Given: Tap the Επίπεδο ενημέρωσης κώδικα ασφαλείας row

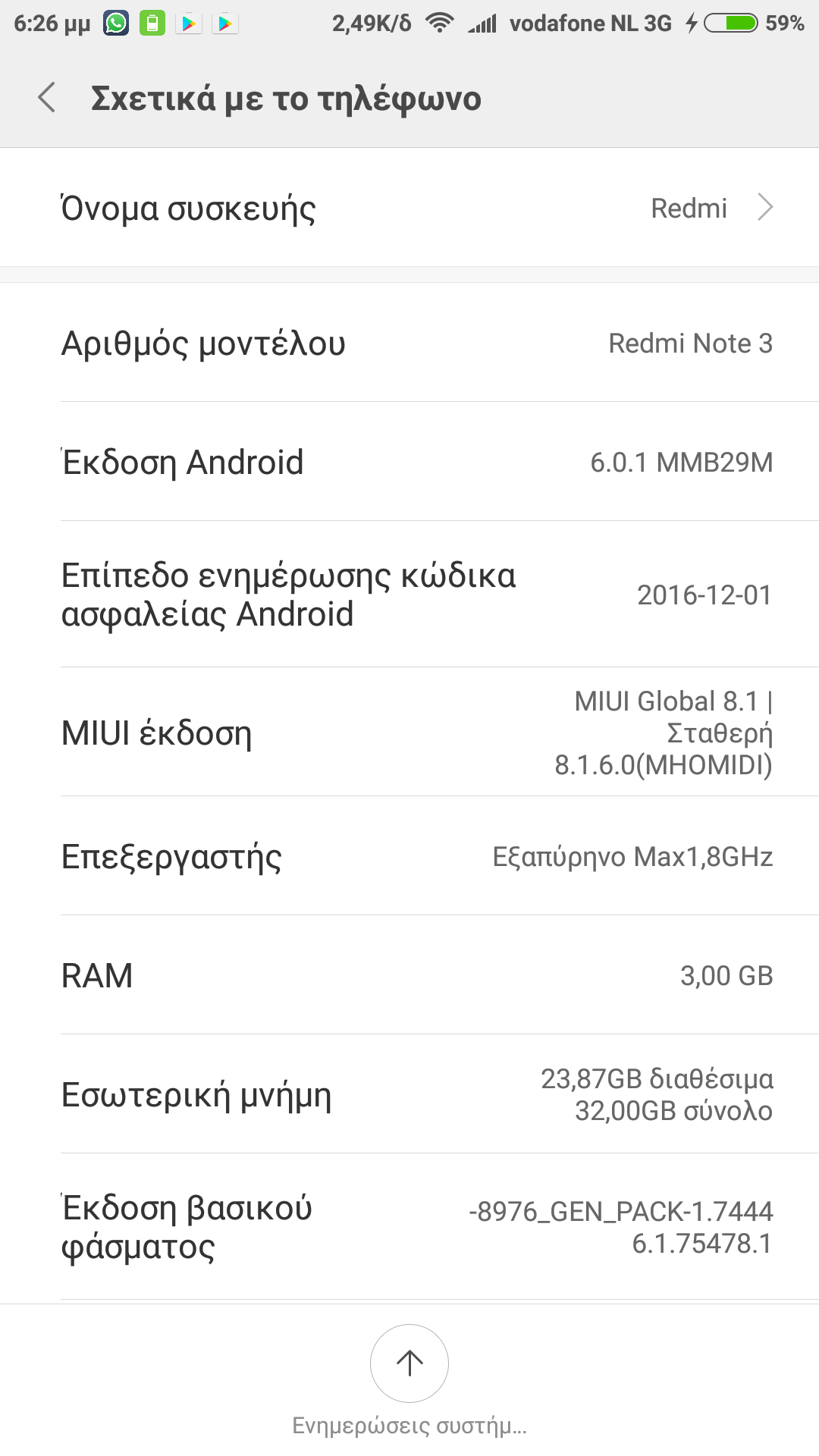Looking at the screenshot, I should pyautogui.click(x=409, y=595).
